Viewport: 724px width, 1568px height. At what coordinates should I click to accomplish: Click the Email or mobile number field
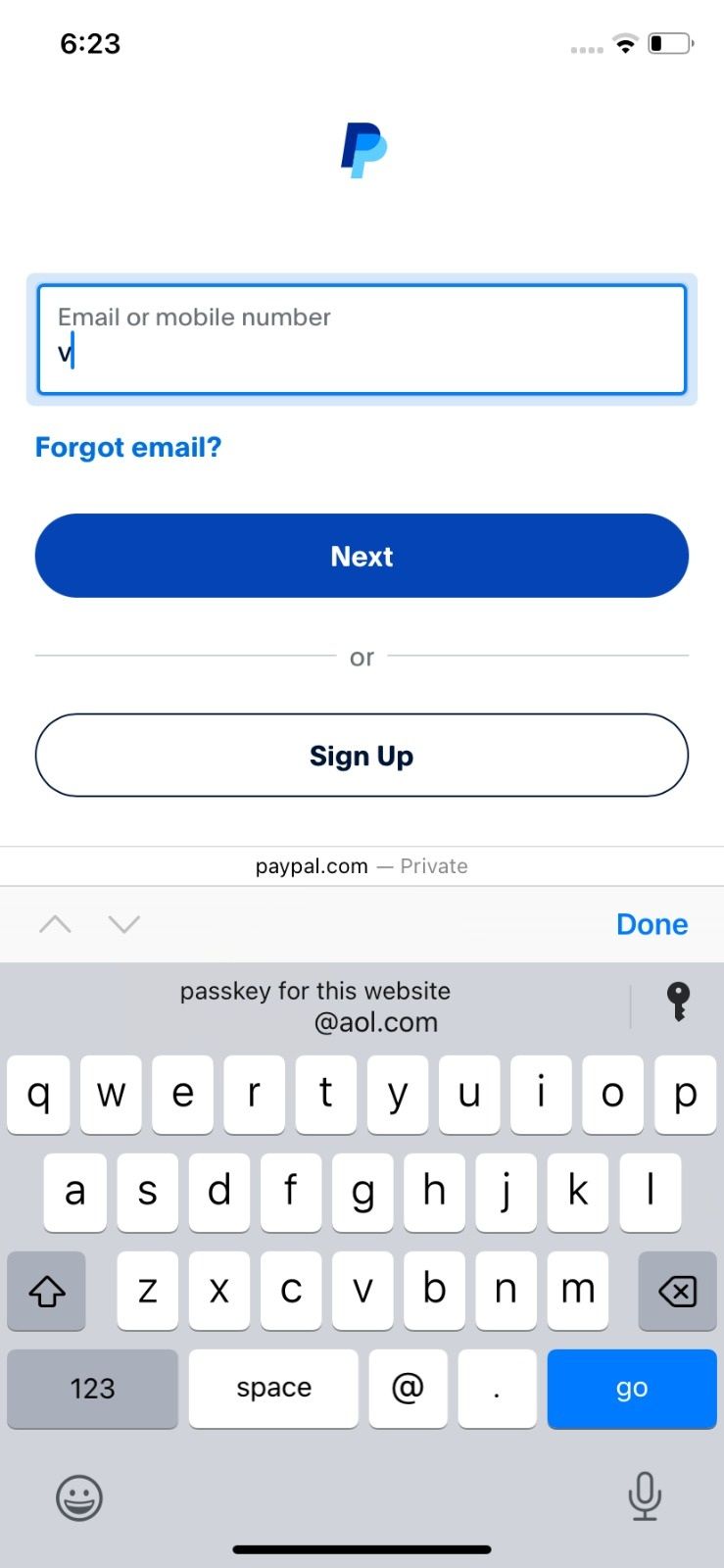click(362, 338)
